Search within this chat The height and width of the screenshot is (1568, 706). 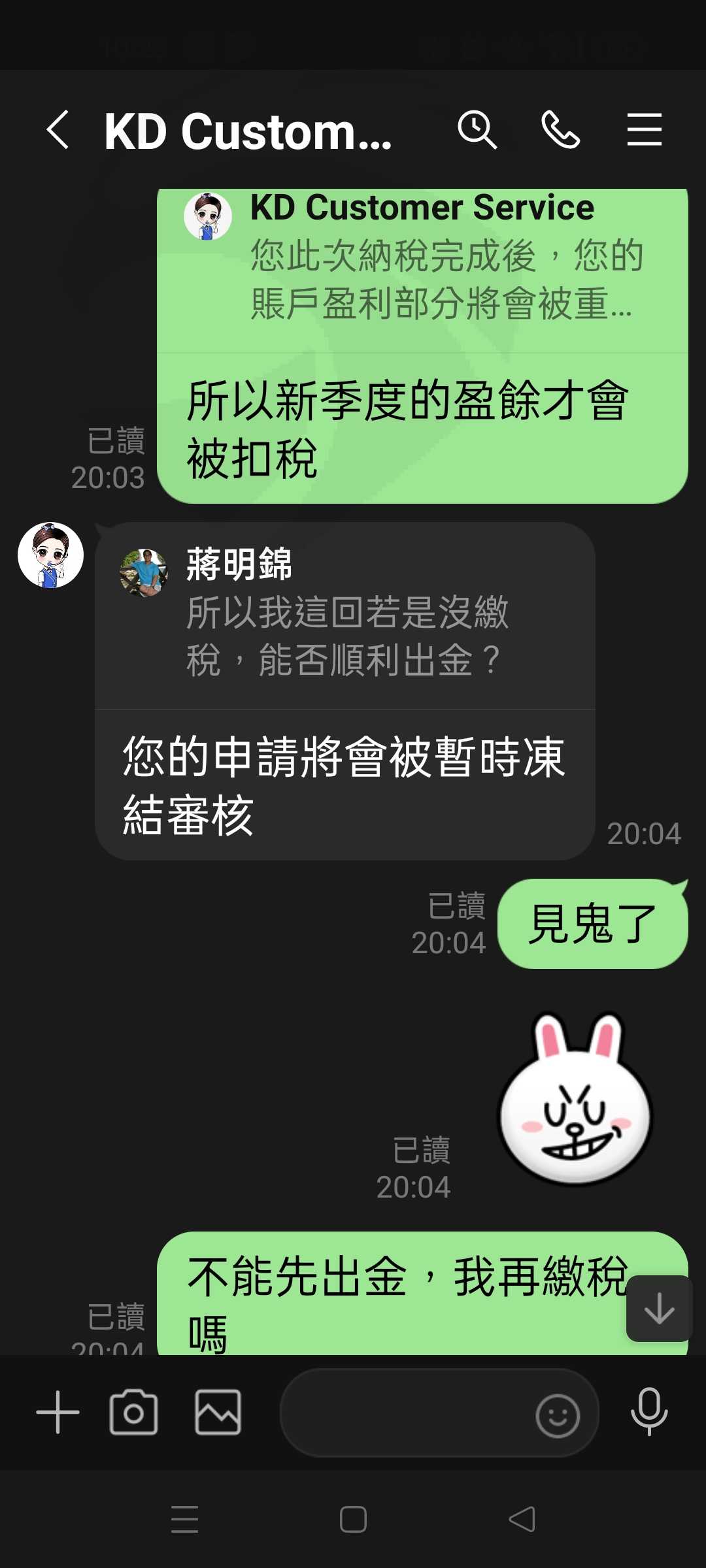tap(477, 129)
